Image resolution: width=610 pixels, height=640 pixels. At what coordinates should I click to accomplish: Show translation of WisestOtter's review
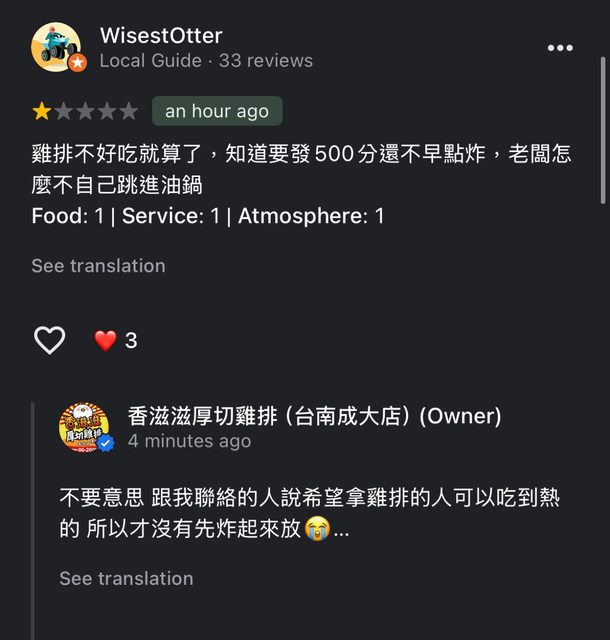[98, 265]
